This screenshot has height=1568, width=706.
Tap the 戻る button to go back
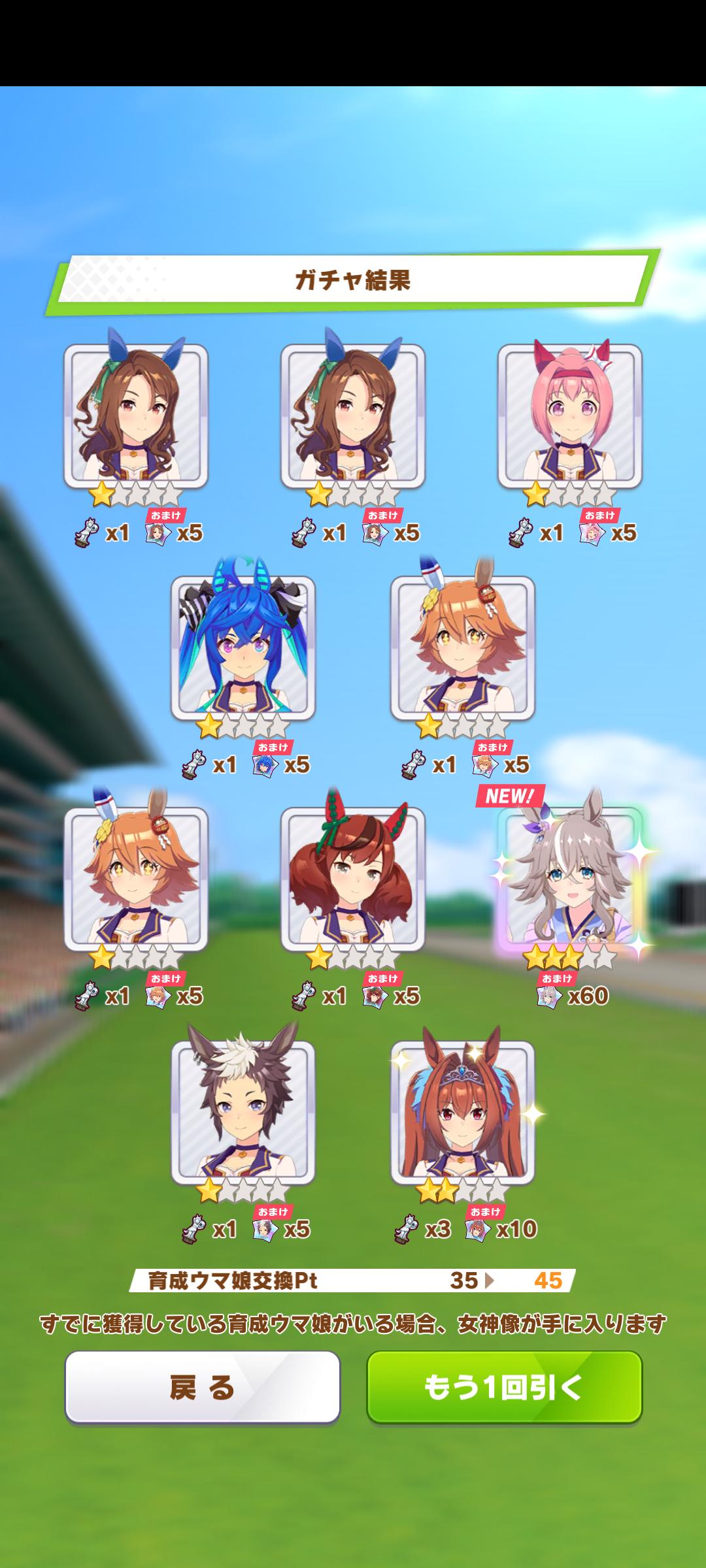click(203, 1387)
